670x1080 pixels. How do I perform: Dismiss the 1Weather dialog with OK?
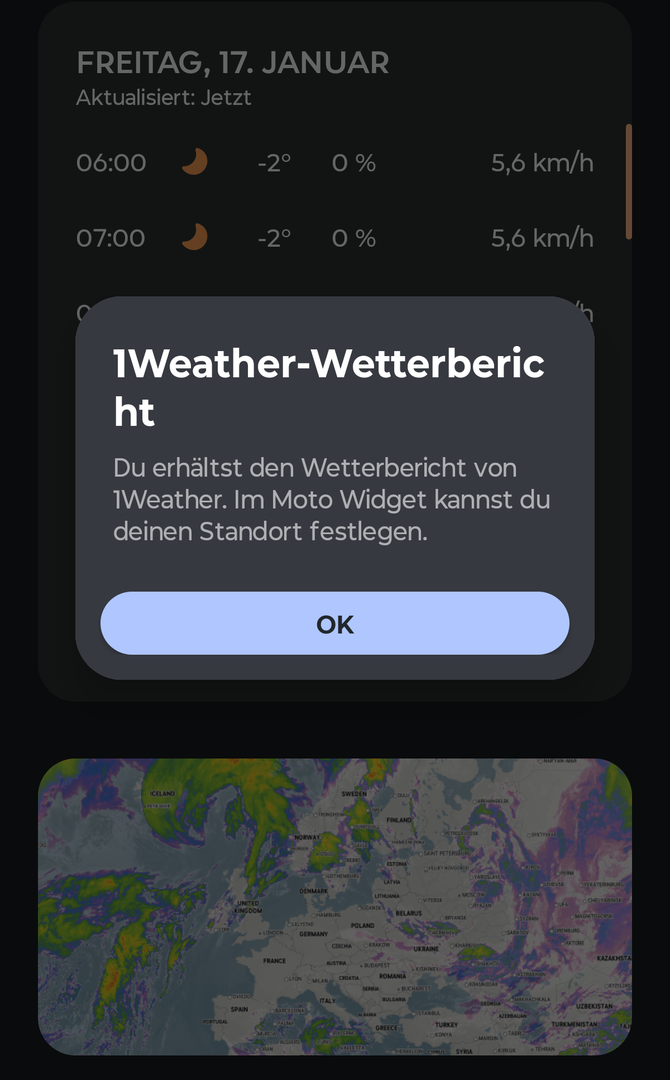[335, 623]
